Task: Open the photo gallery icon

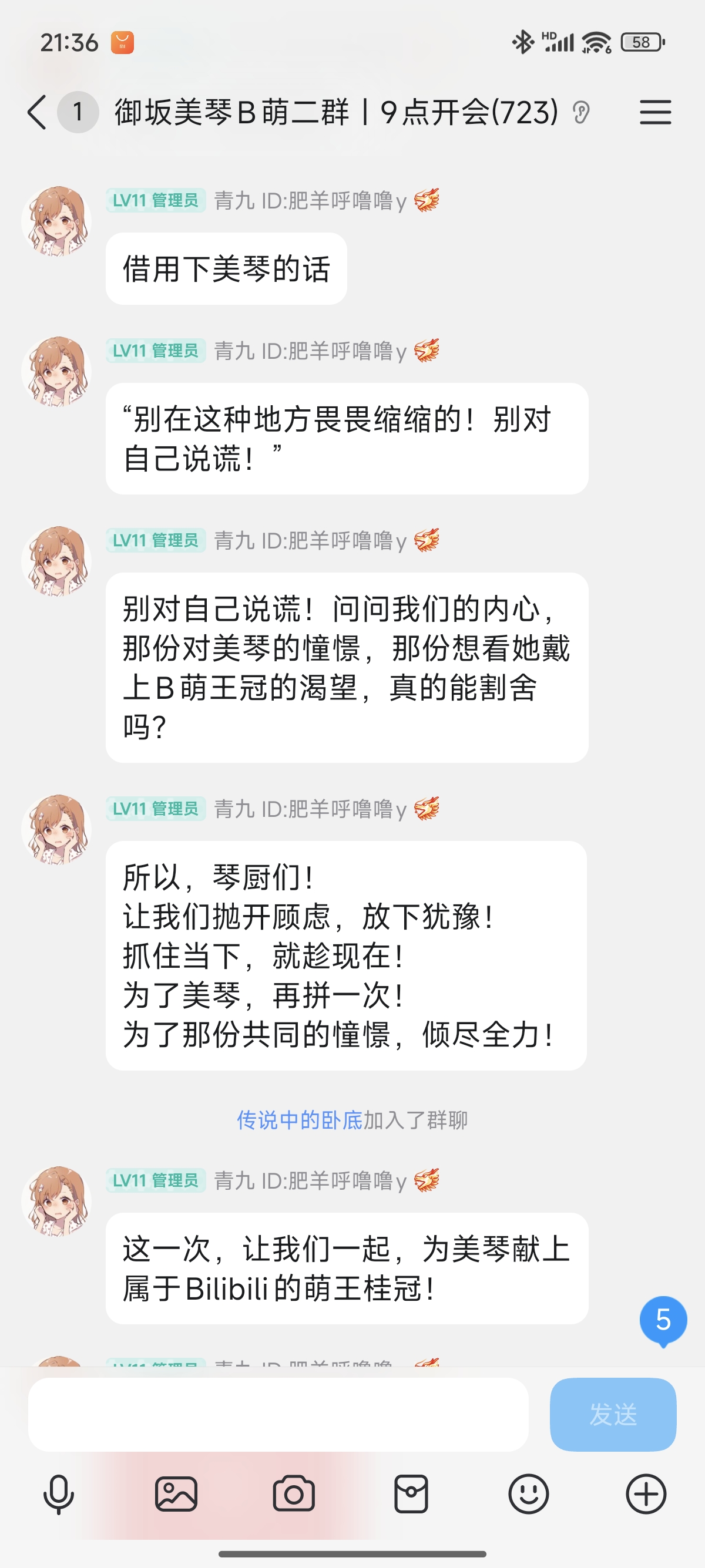Action: tap(176, 1494)
